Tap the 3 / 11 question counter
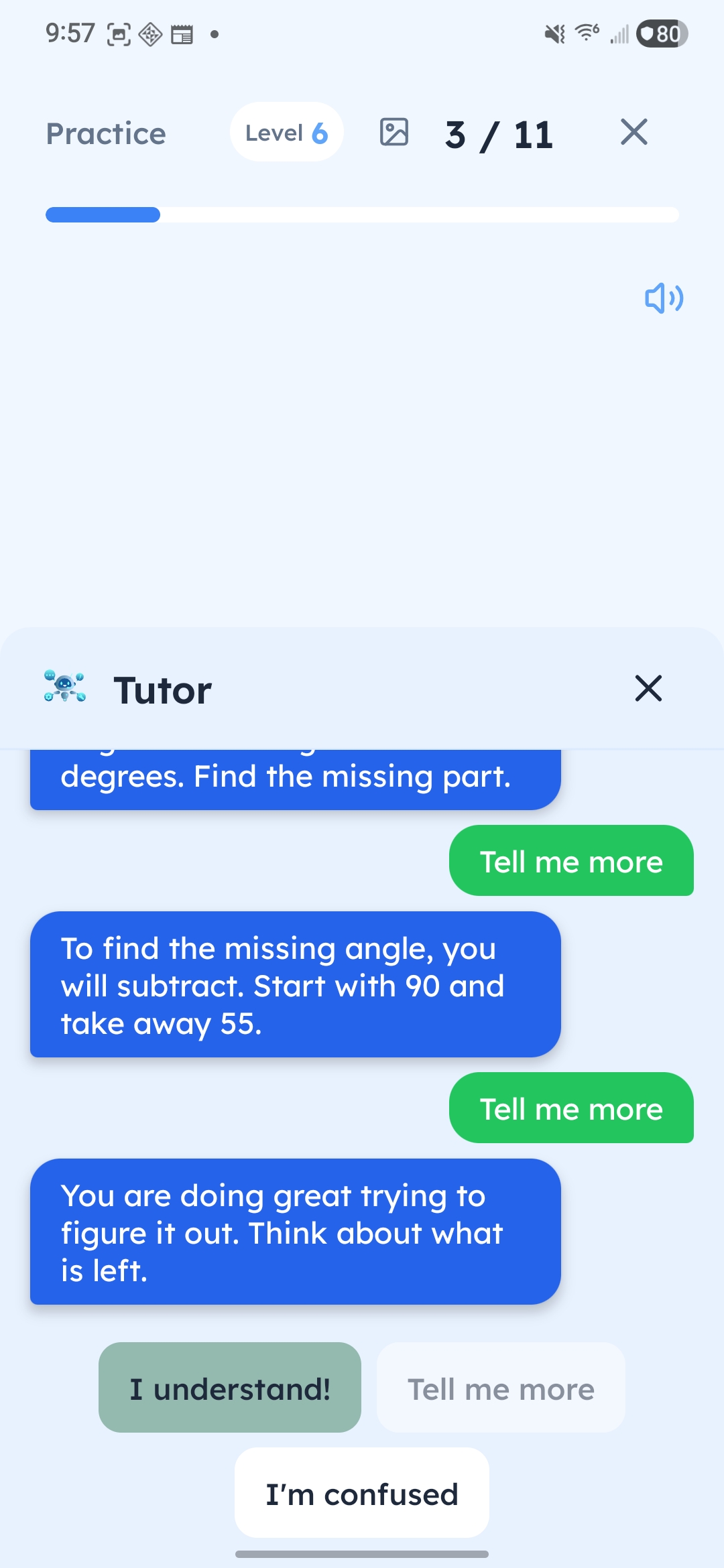The image size is (724, 1568). tap(499, 133)
